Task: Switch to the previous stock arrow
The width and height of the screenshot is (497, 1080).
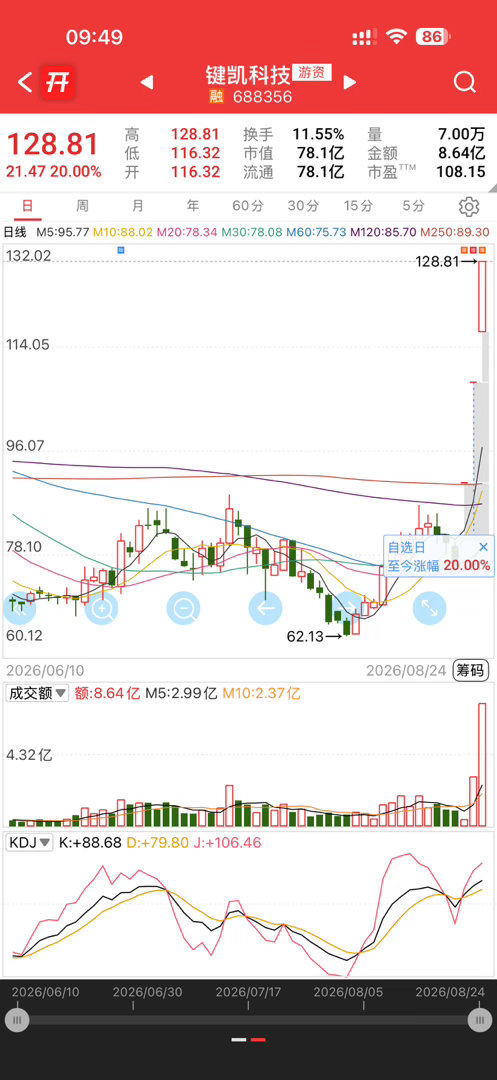Action: click(x=147, y=83)
